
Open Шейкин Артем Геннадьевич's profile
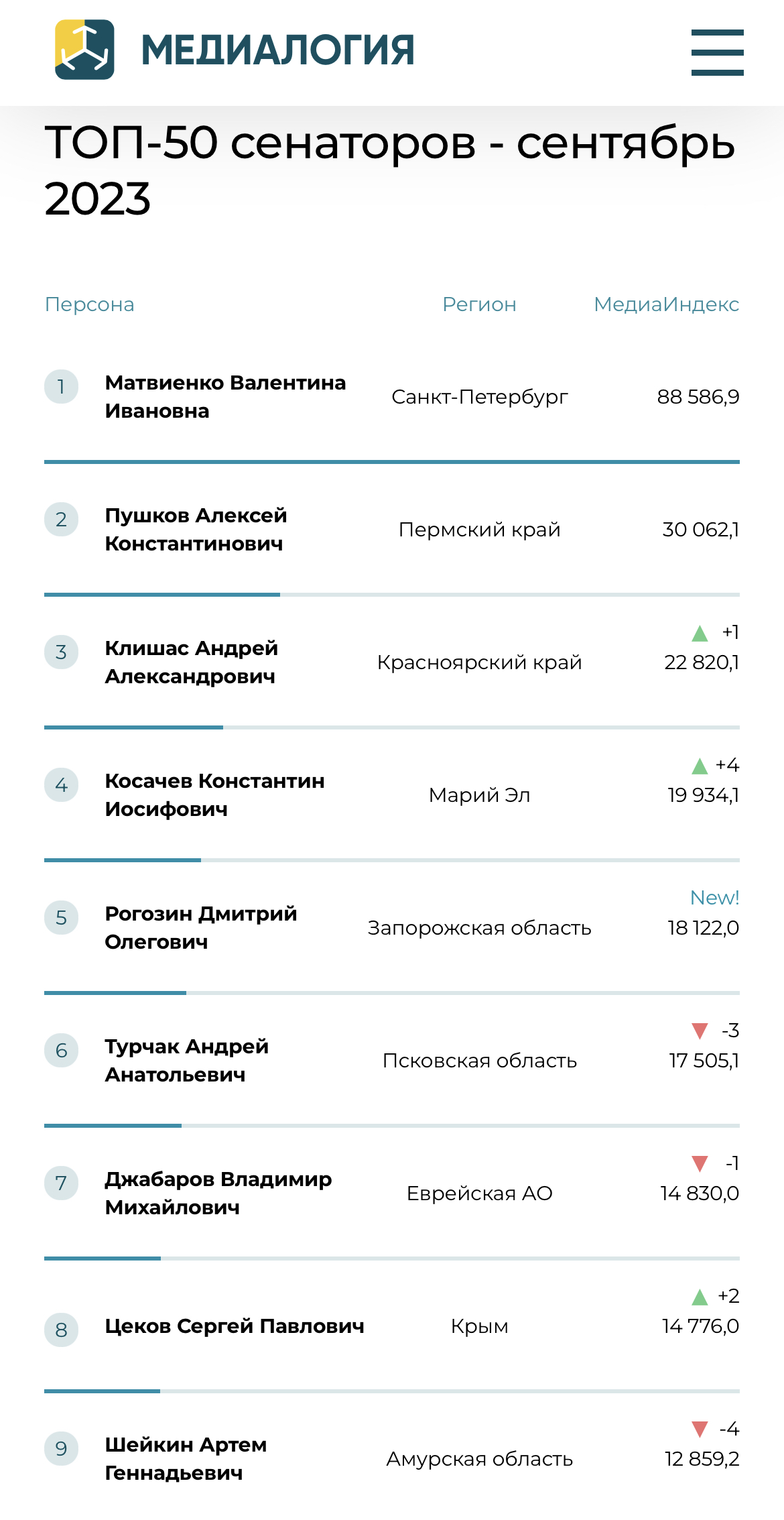(186, 1459)
